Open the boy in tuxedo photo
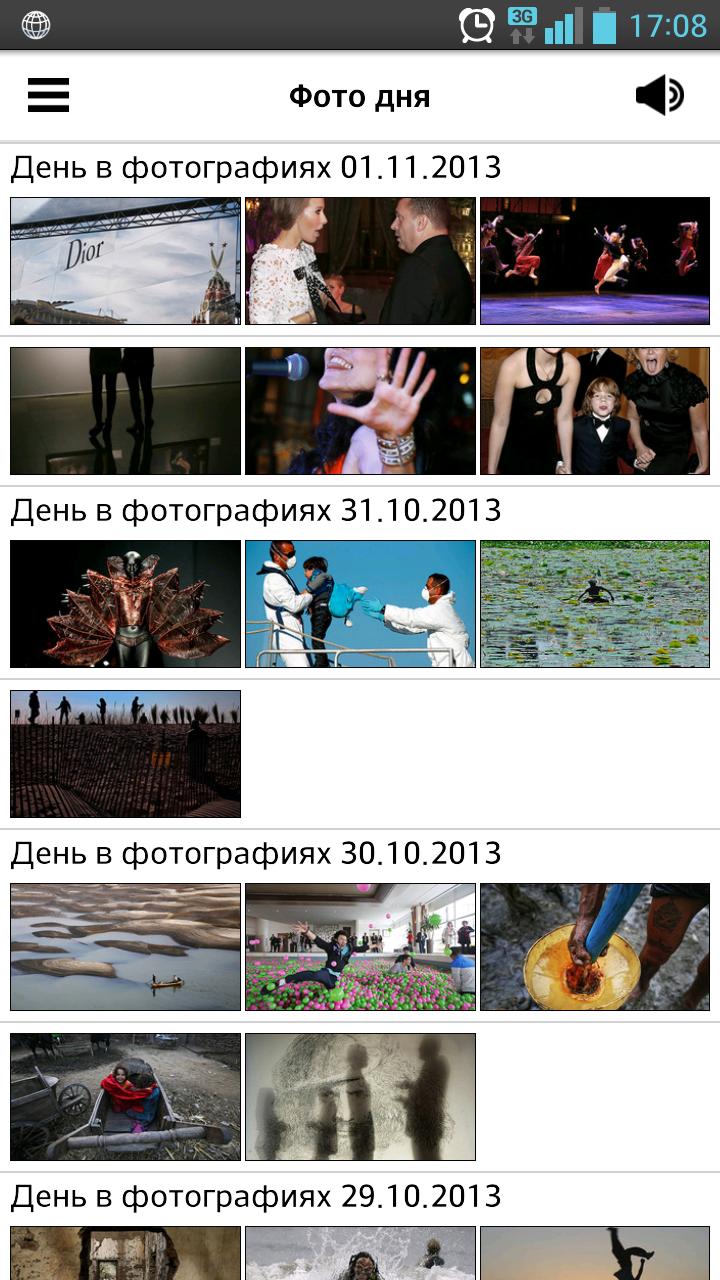720x1280 pixels. (595, 411)
